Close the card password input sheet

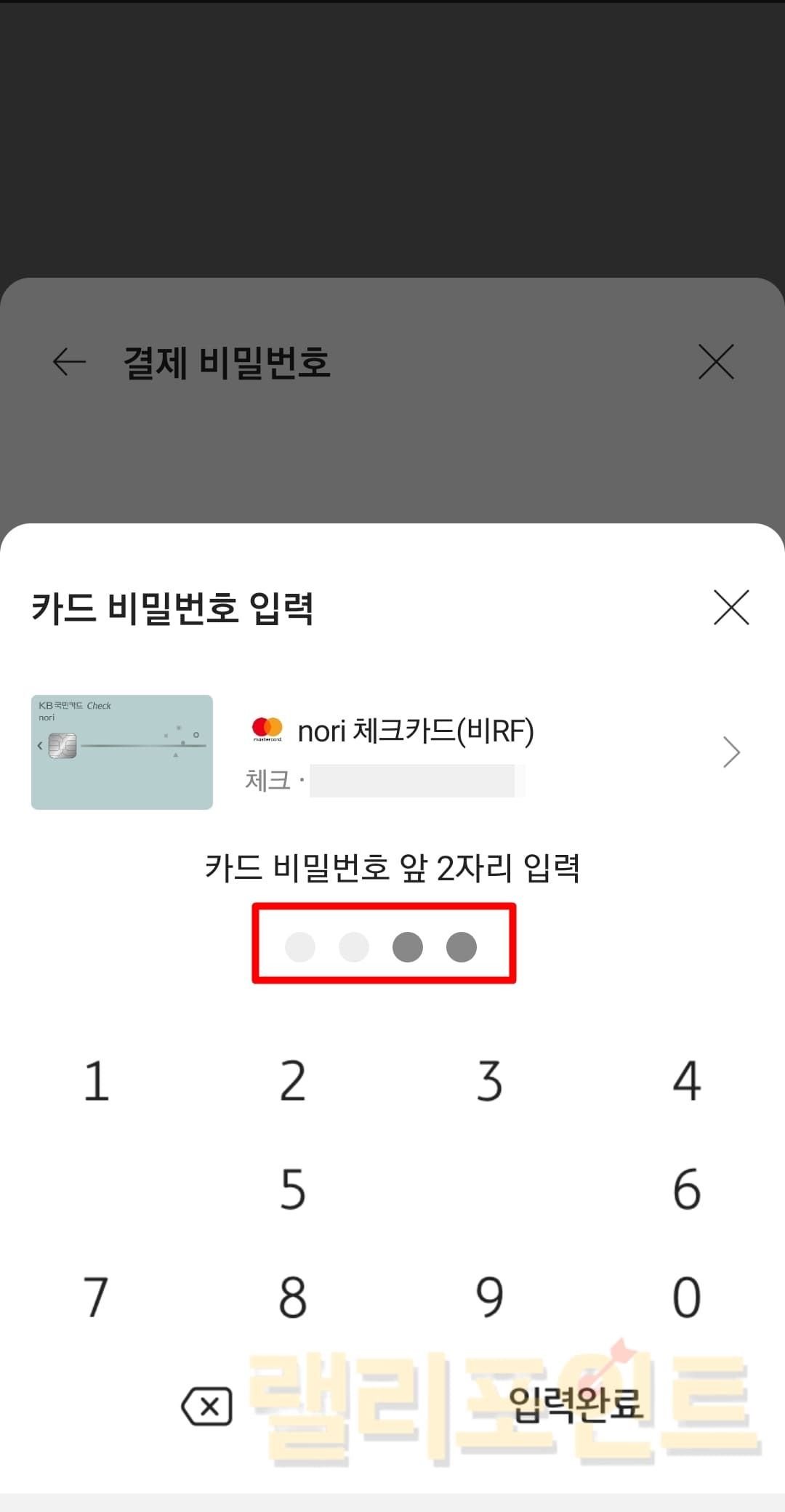[730, 608]
